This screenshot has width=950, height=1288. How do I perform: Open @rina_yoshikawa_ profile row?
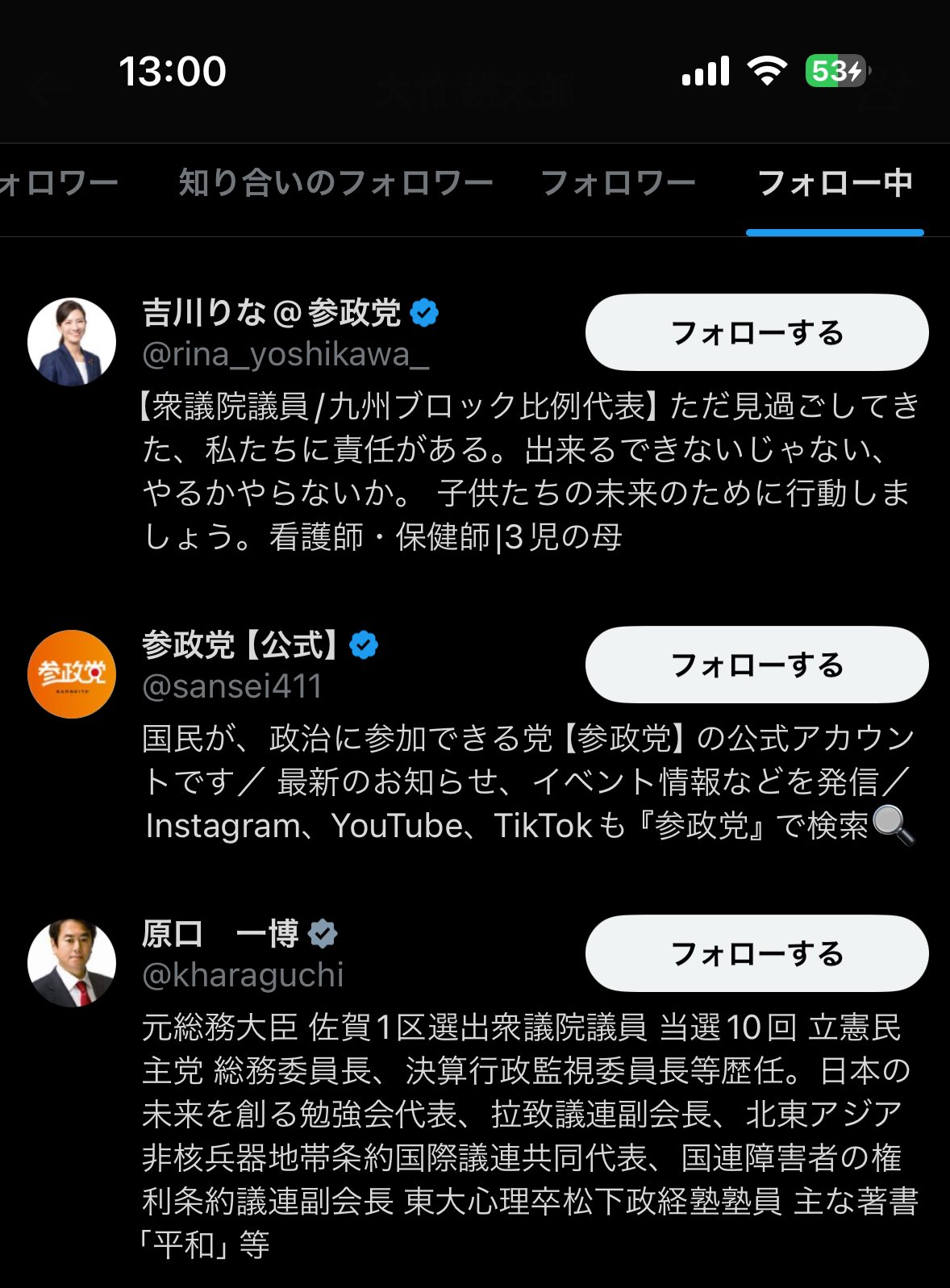click(x=285, y=354)
